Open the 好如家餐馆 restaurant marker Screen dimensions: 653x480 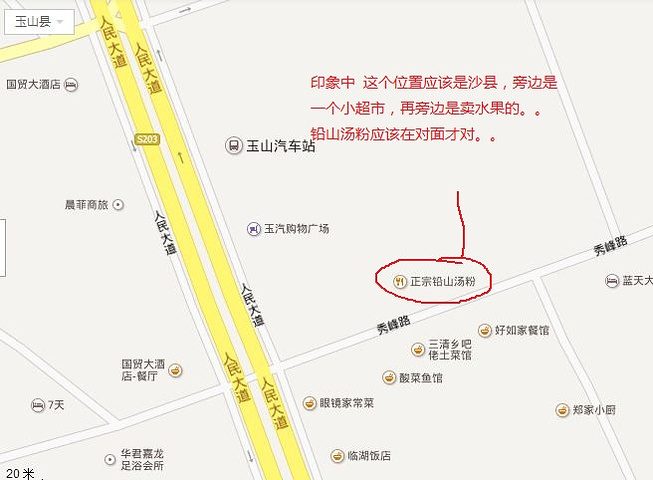485,330
